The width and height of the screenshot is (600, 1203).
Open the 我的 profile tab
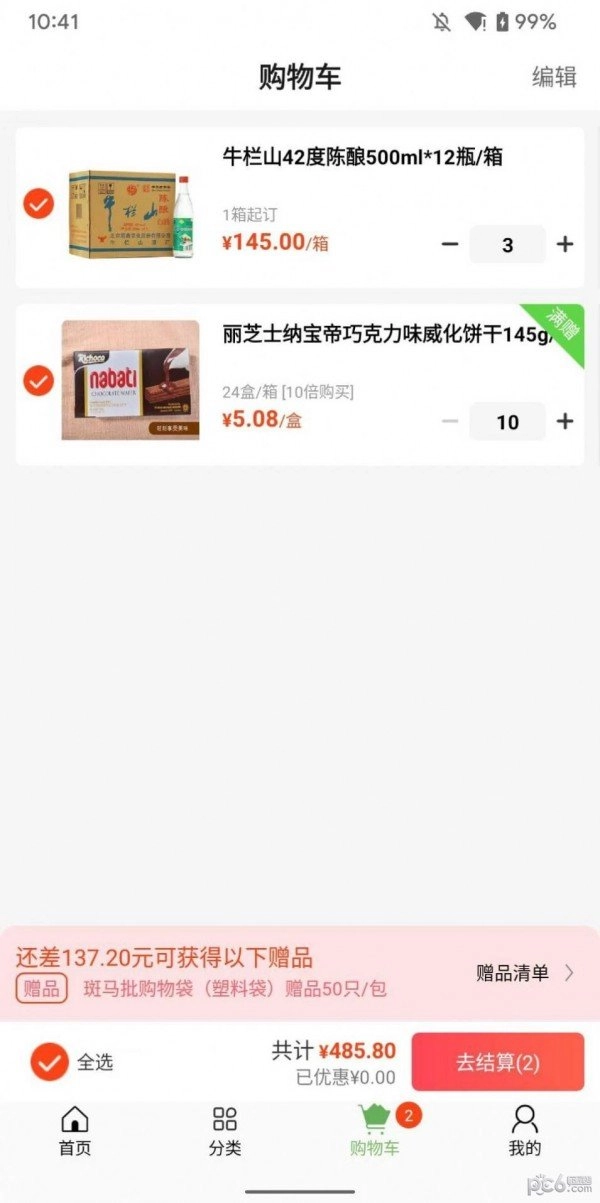click(525, 1130)
